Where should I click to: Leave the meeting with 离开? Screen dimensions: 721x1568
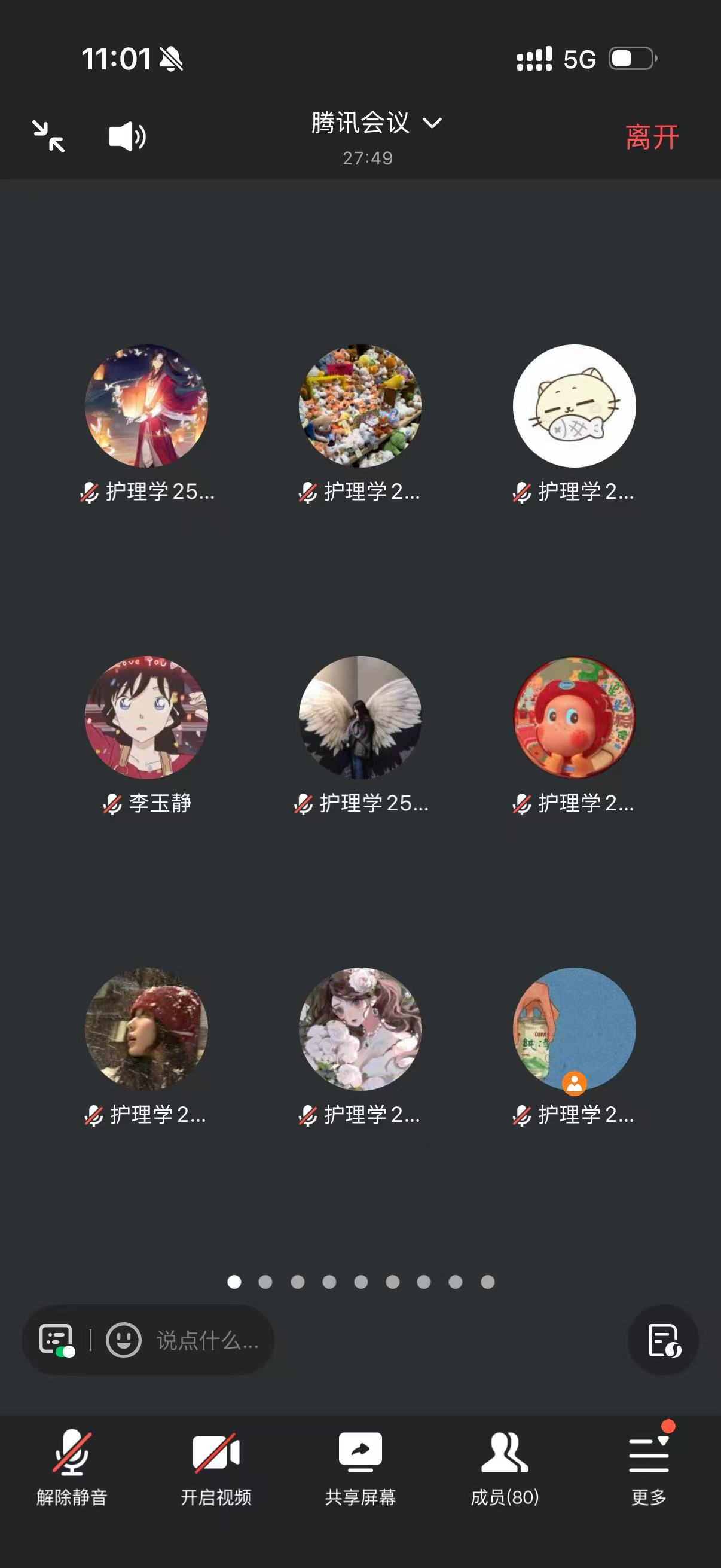[651, 137]
